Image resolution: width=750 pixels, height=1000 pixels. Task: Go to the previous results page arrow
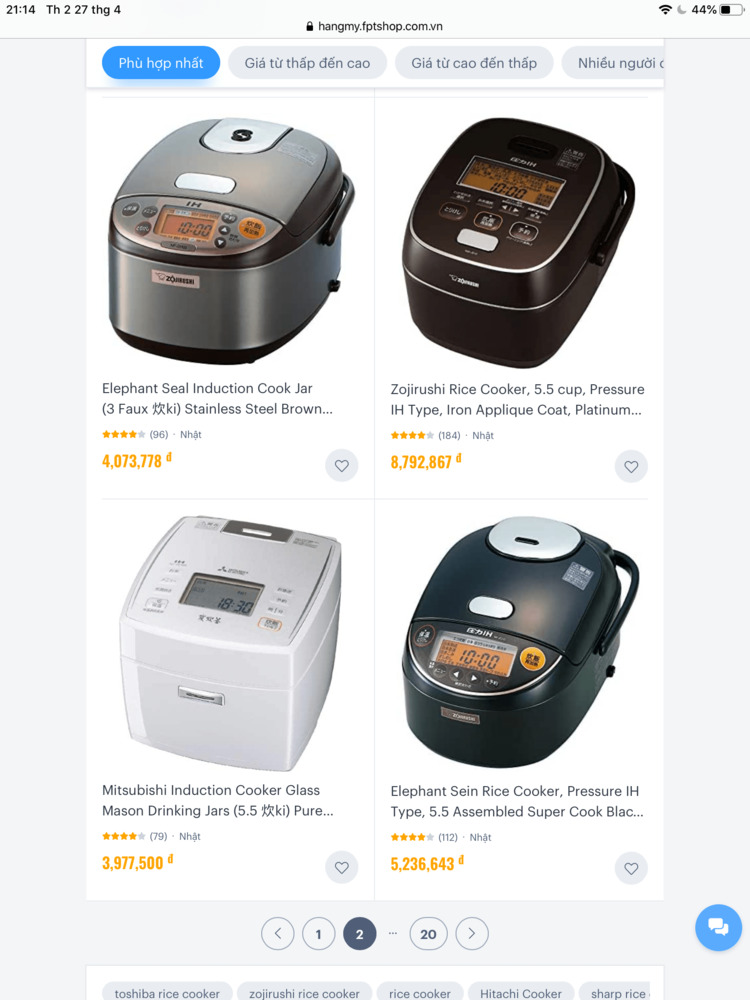point(278,934)
